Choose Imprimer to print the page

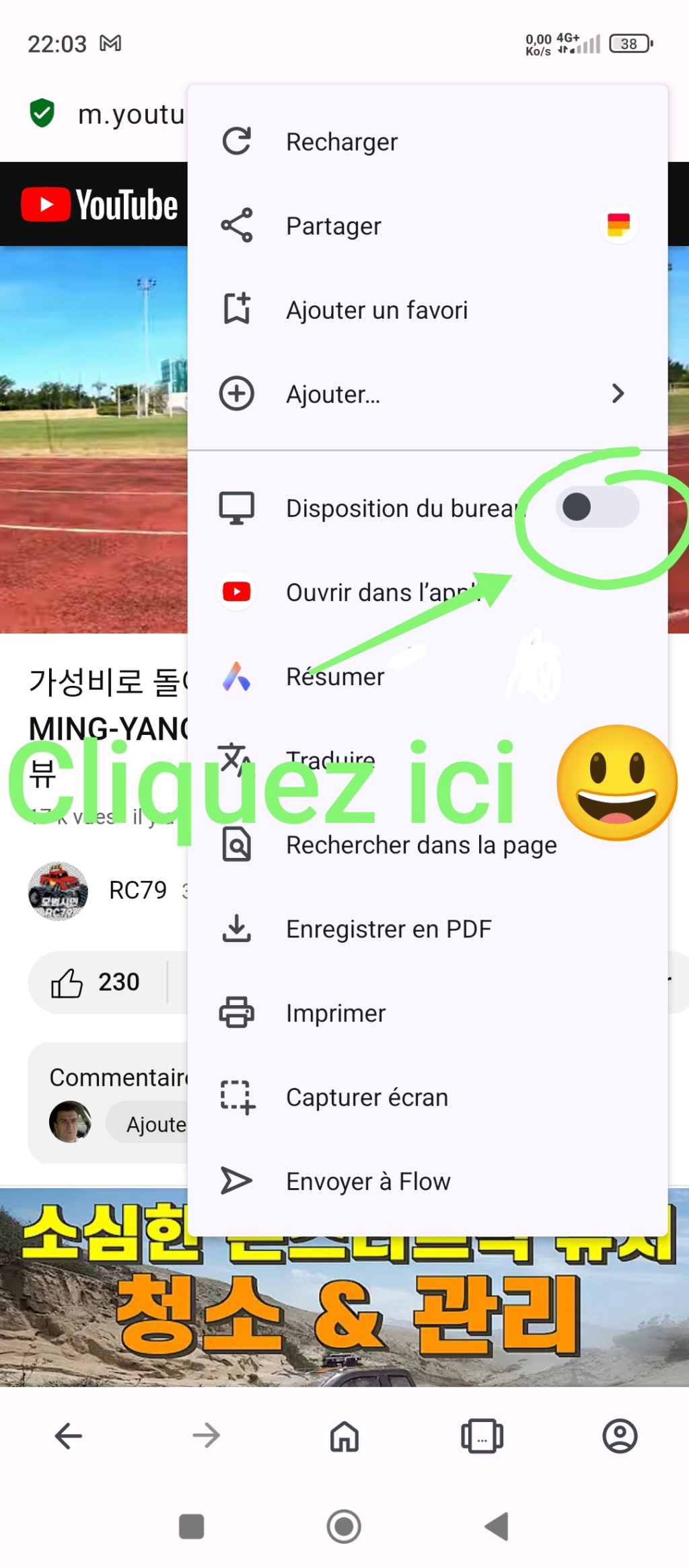point(336,1013)
